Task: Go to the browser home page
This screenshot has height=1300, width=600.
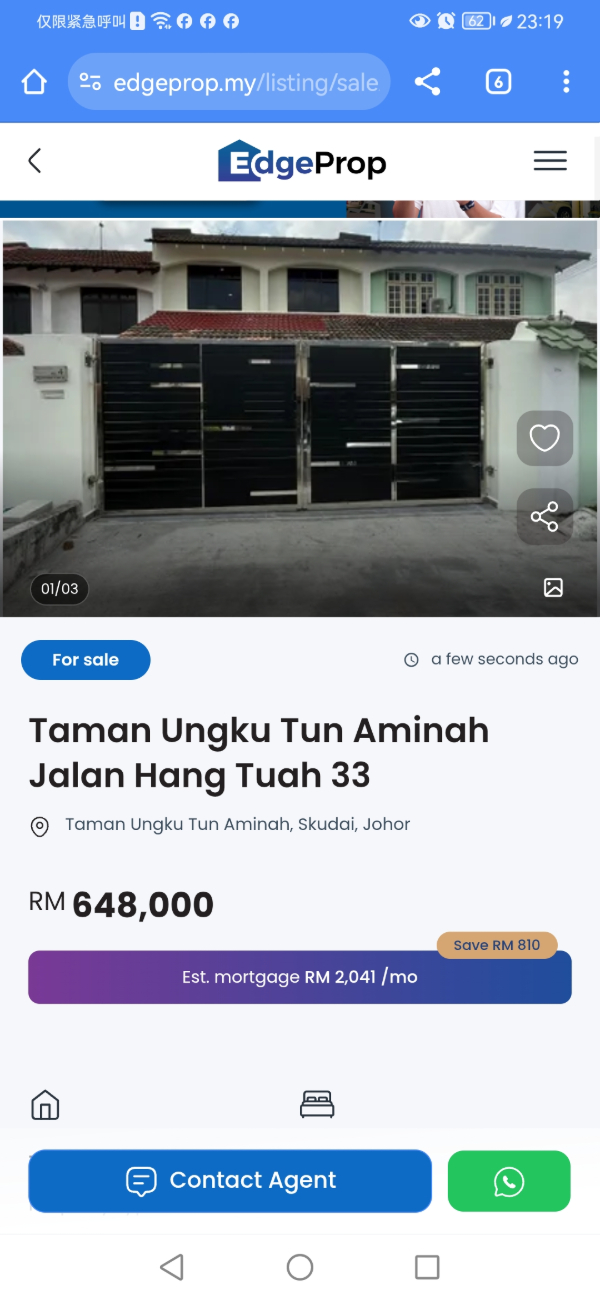Action: (x=34, y=82)
